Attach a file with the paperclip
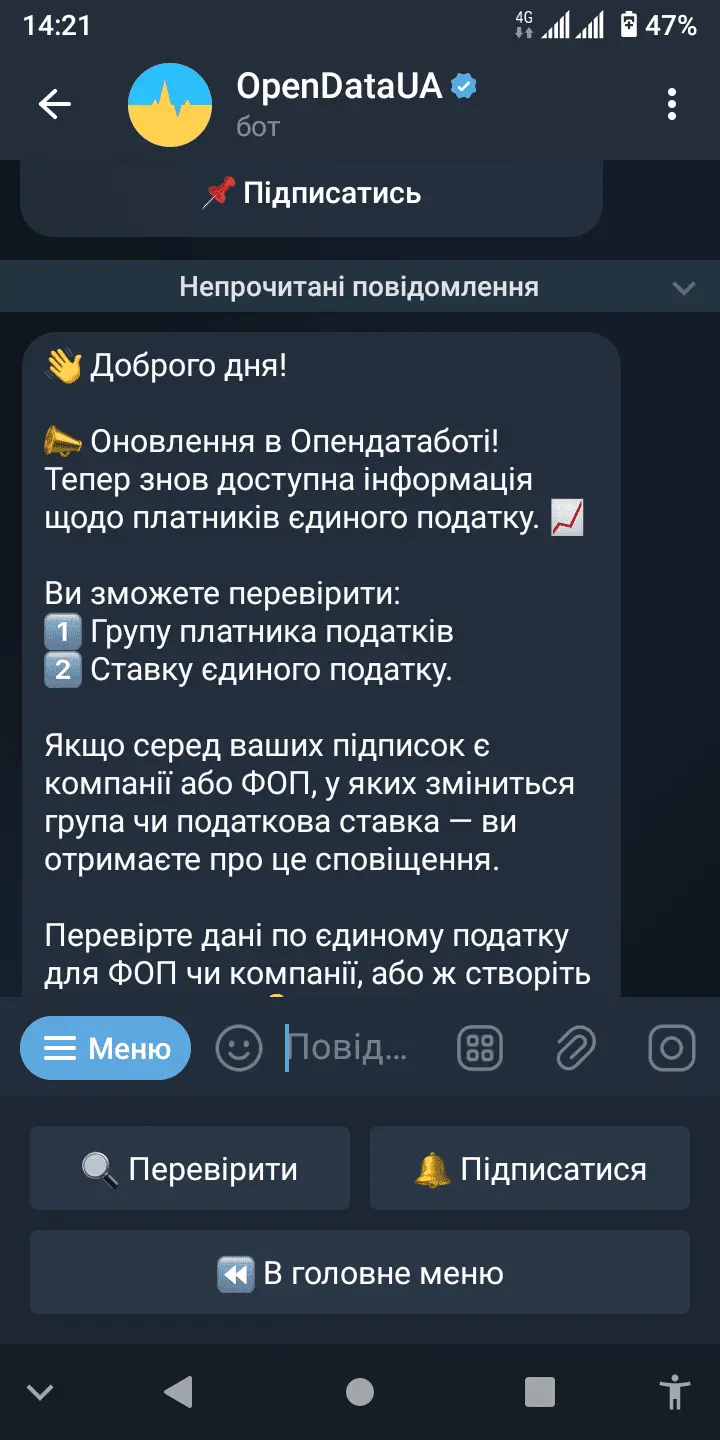The image size is (720, 1440). point(576,1048)
